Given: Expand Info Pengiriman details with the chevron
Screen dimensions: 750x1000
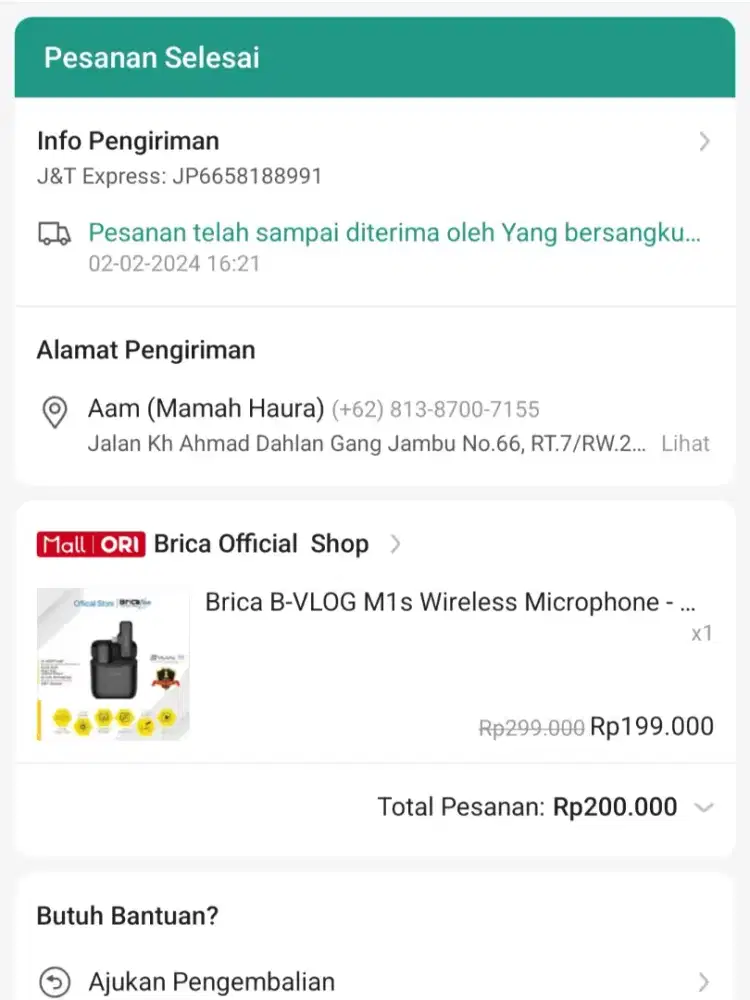Looking at the screenshot, I should coord(705,141).
